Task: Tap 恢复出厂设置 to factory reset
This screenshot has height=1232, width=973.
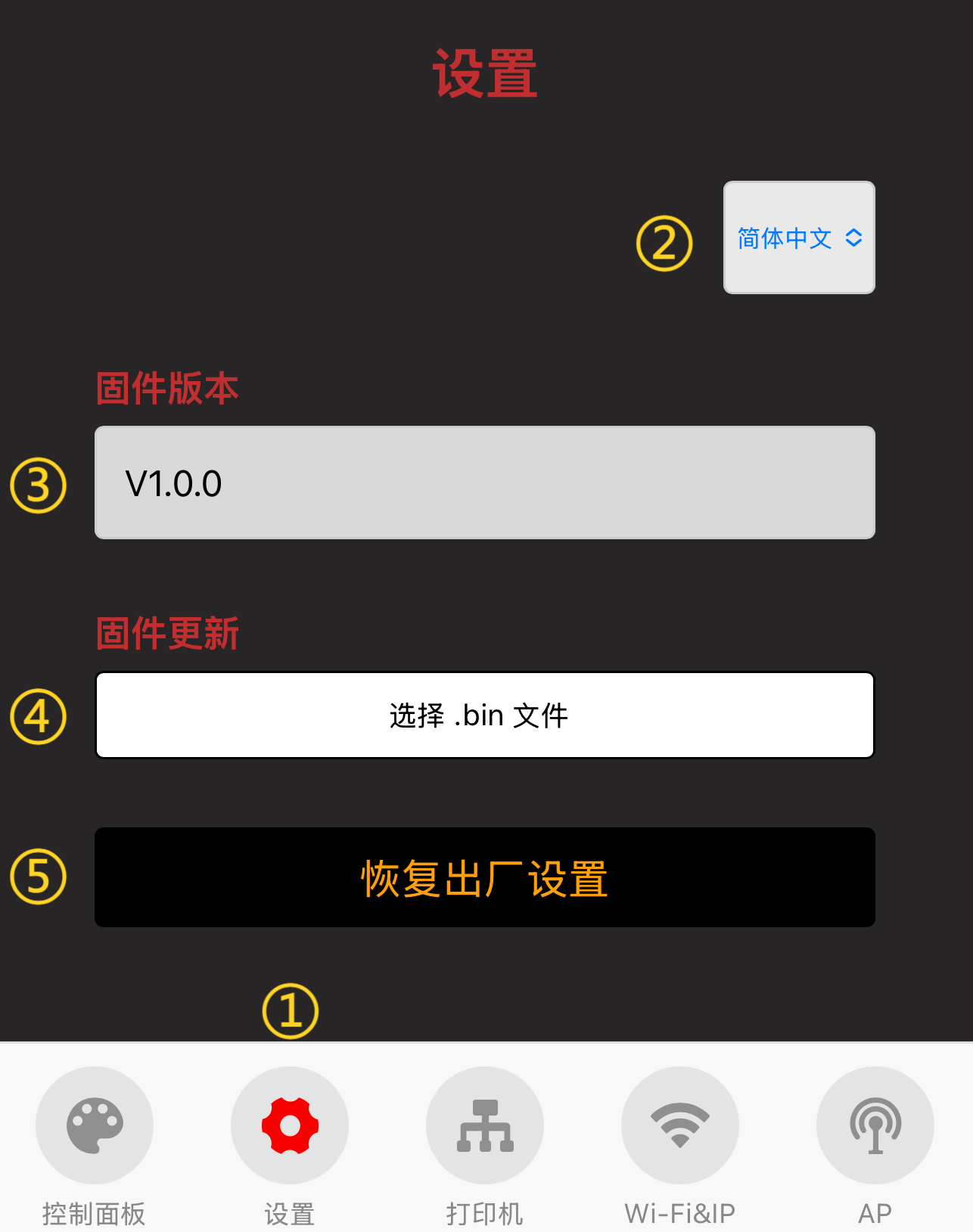Action: pyautogui.click(x=484, y=877)
